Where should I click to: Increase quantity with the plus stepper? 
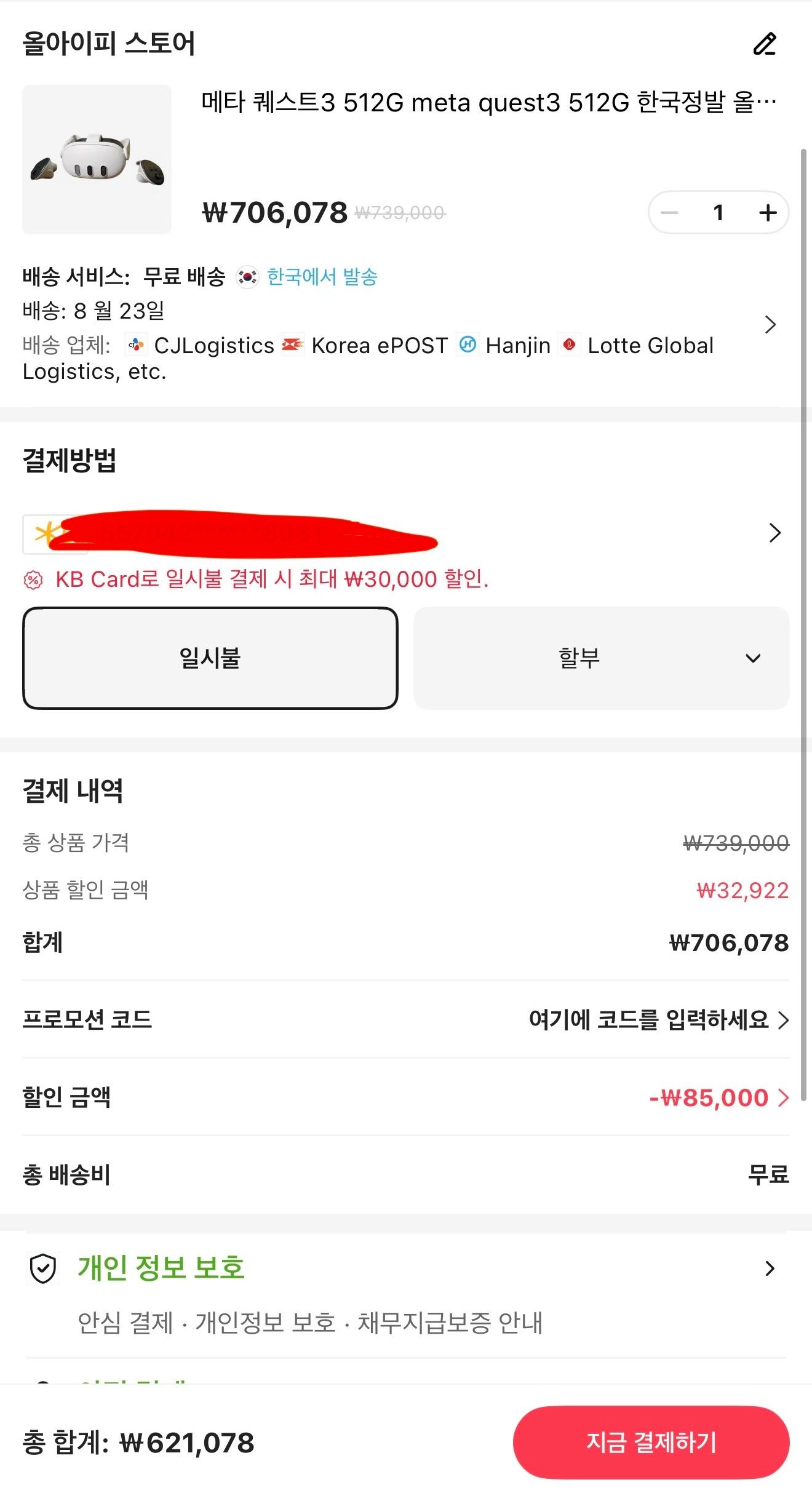767,213
